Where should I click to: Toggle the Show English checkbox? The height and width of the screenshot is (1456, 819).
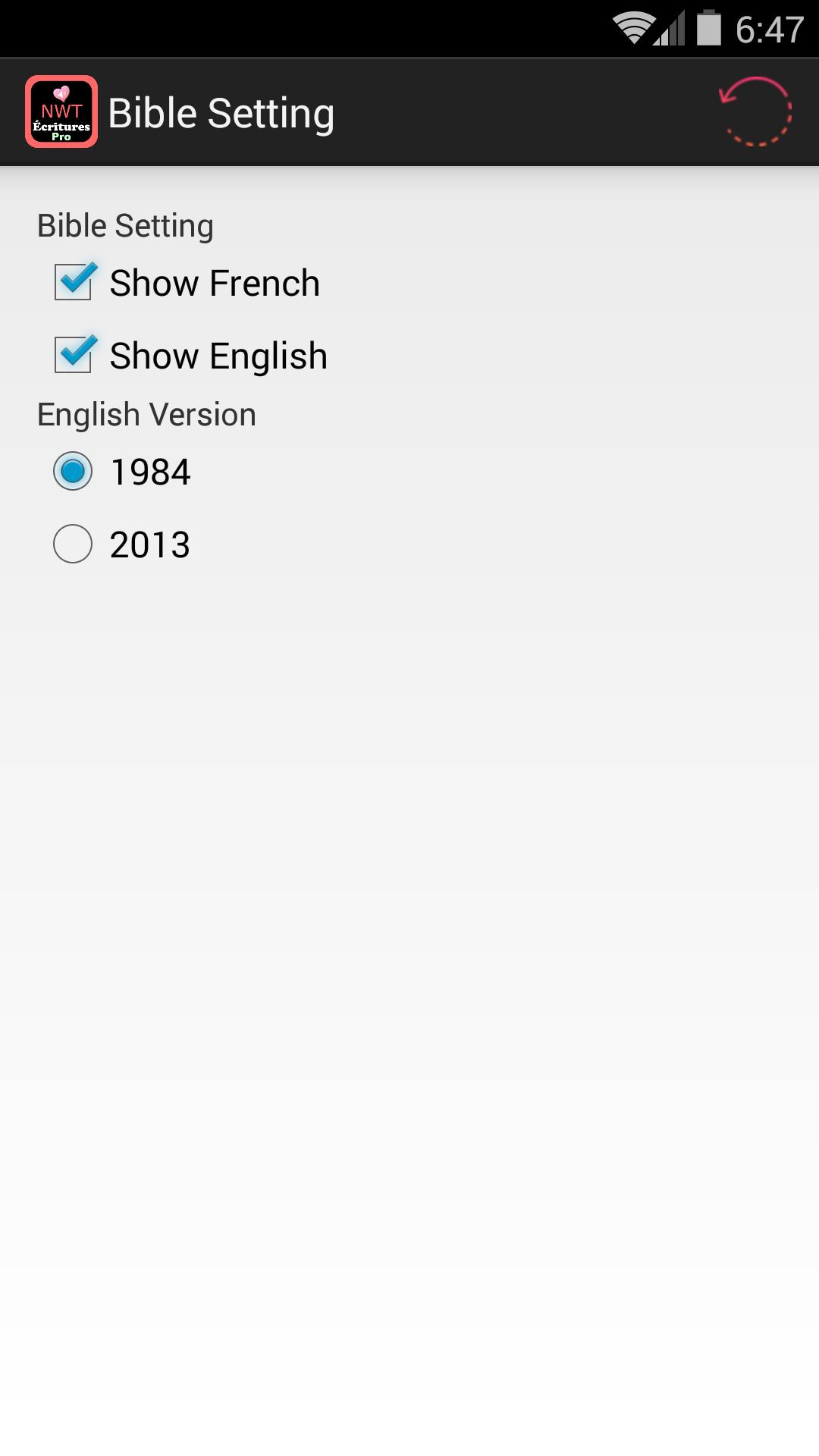pos(74,355)
